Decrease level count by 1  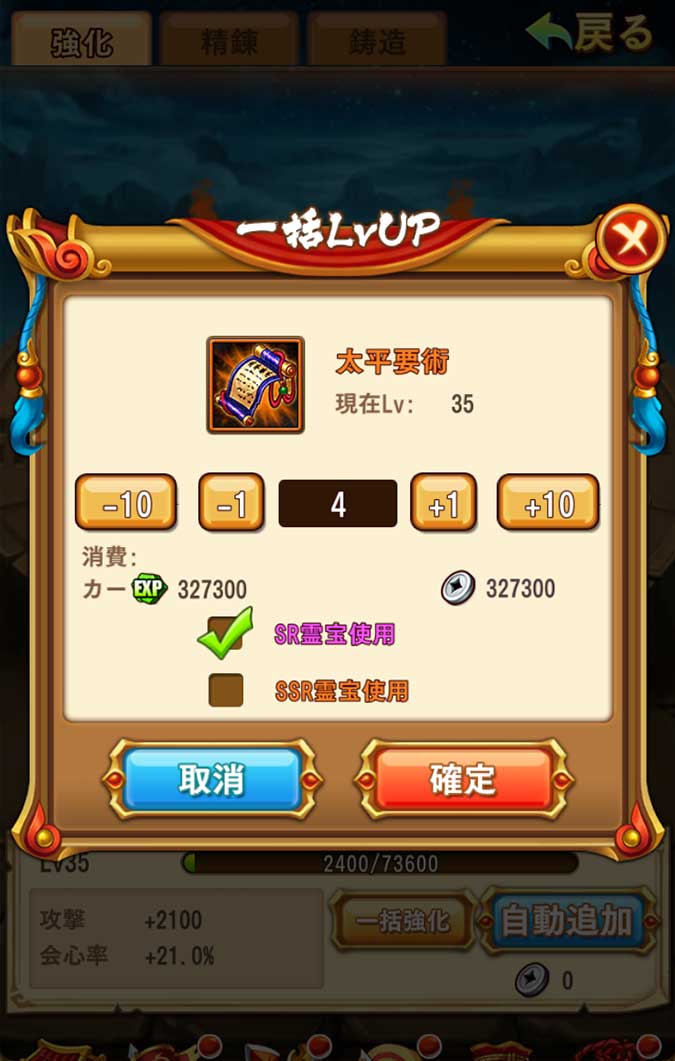[231, 503]
